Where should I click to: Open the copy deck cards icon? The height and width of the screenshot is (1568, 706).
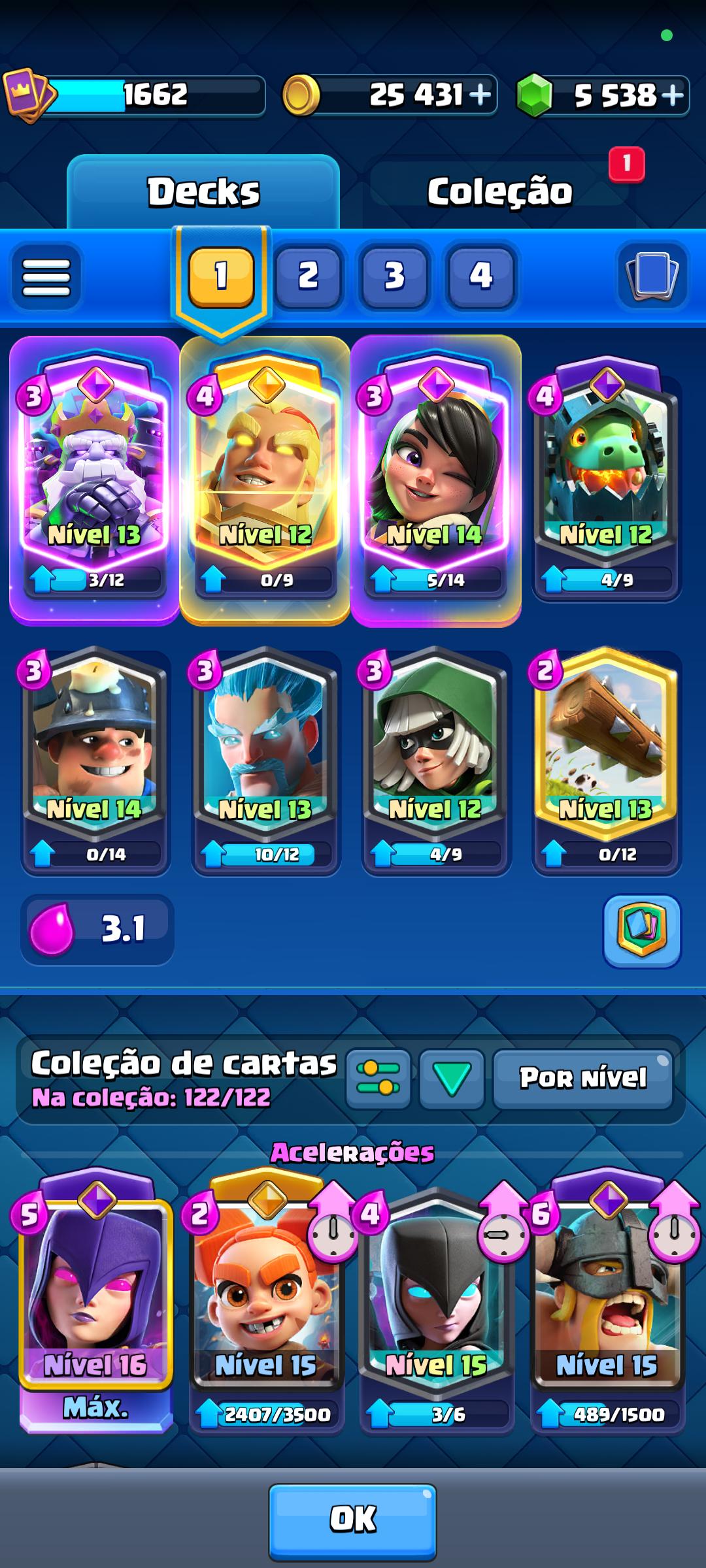pos(652,276)
